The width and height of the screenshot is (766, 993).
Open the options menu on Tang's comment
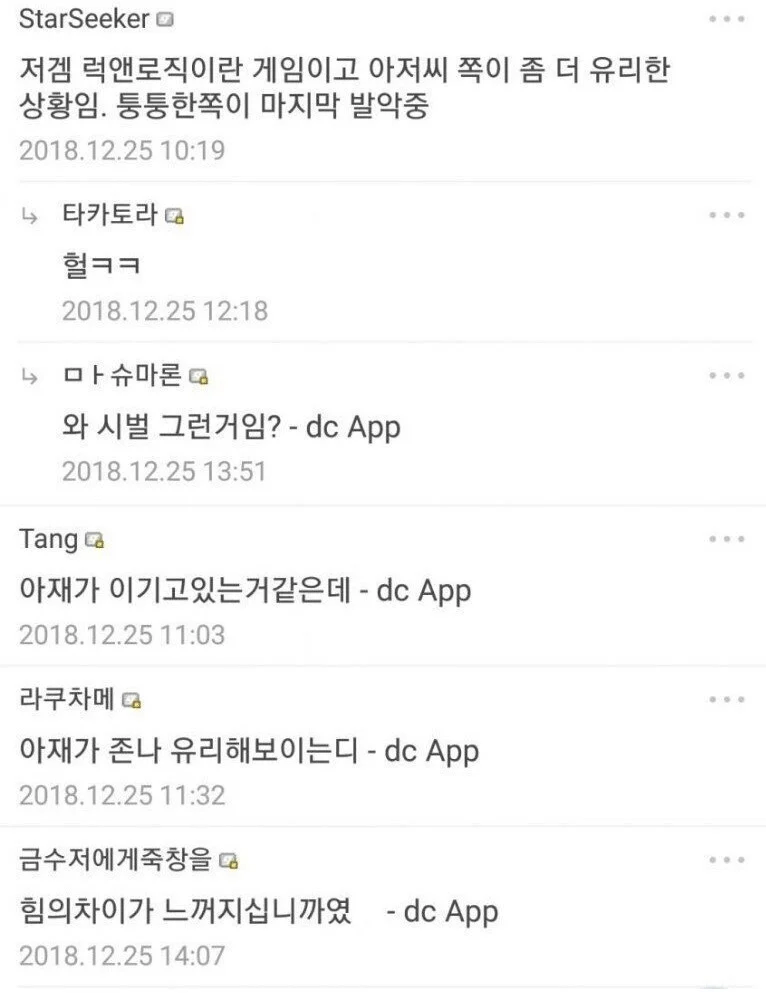725,537
